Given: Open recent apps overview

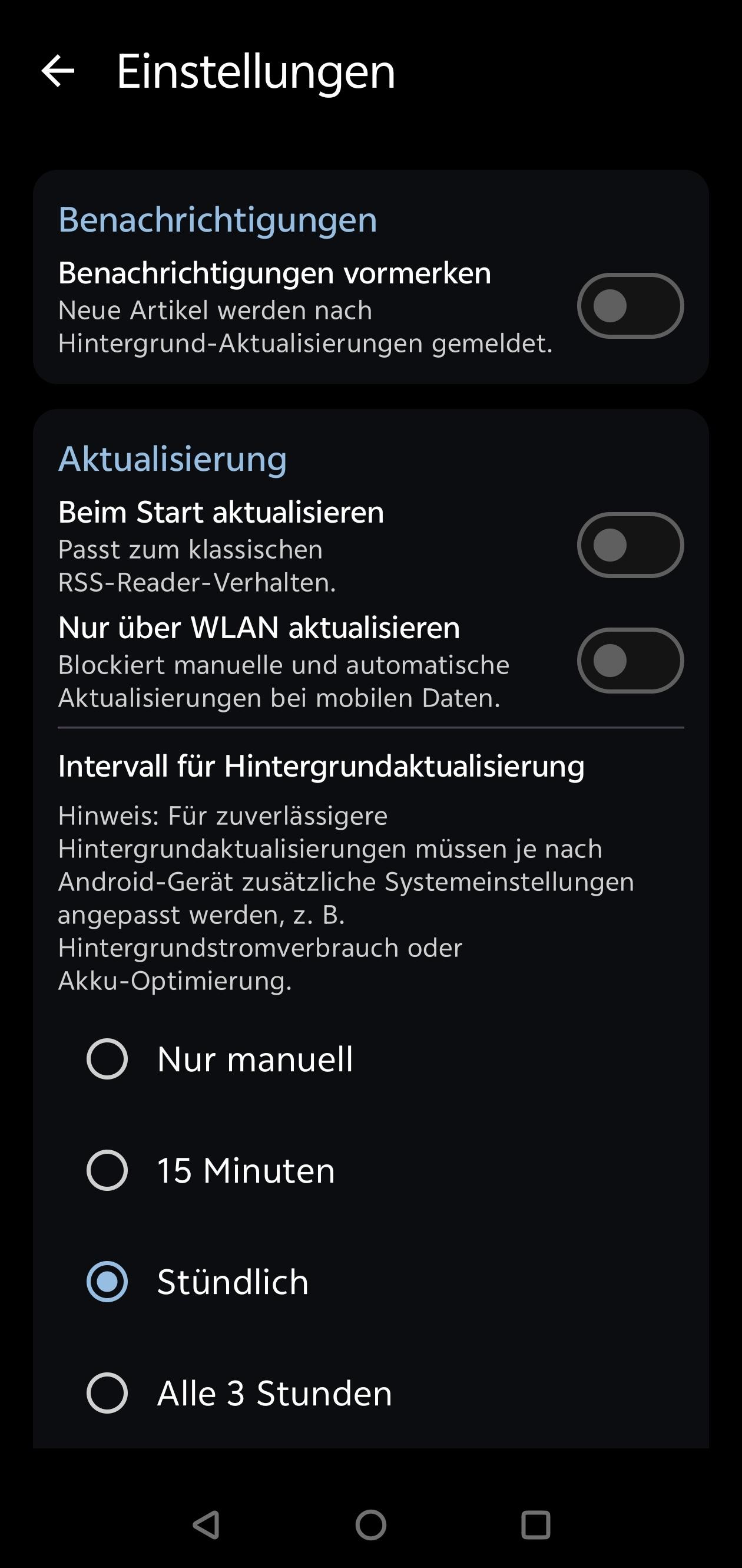Looking at the screenshot, I should [x=535, y=1526].
